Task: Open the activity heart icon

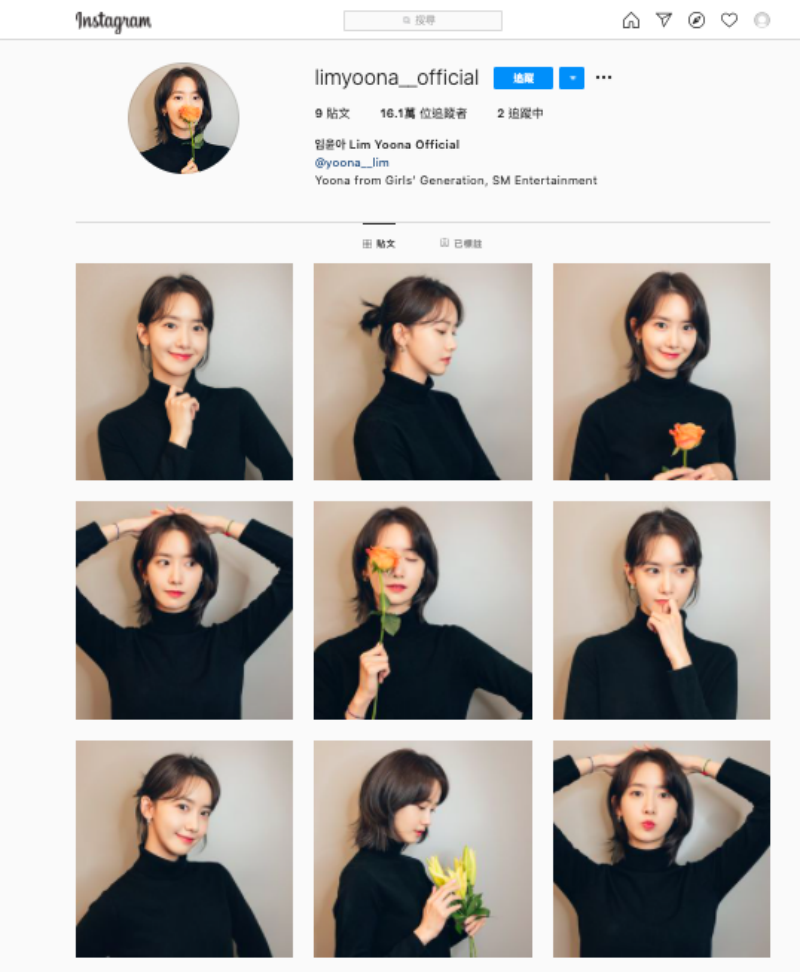Action: (729, 20)
